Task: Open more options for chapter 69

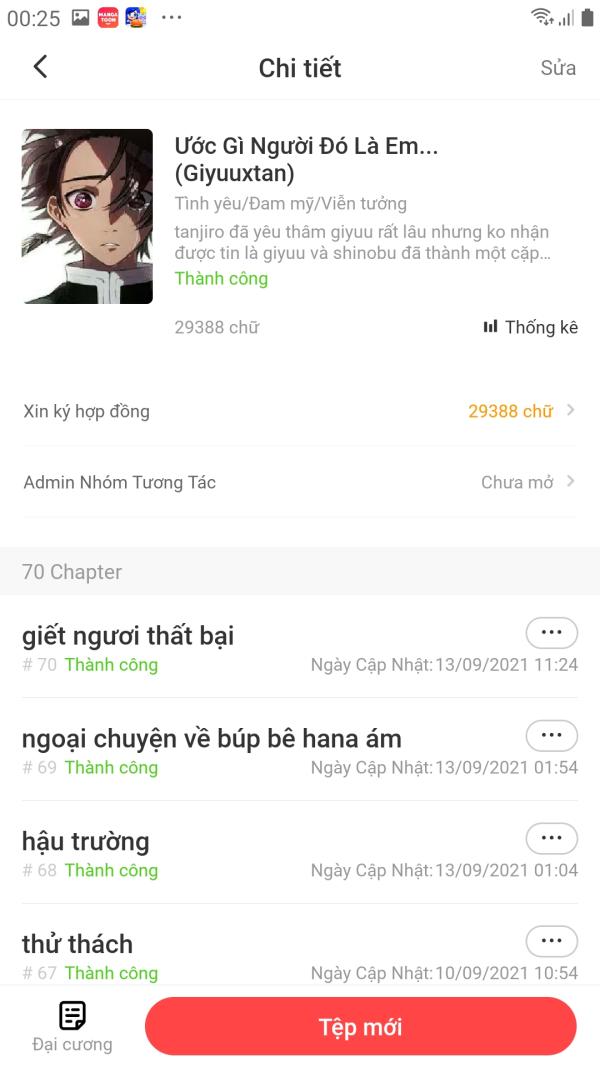Action: [x=552, y=736]
